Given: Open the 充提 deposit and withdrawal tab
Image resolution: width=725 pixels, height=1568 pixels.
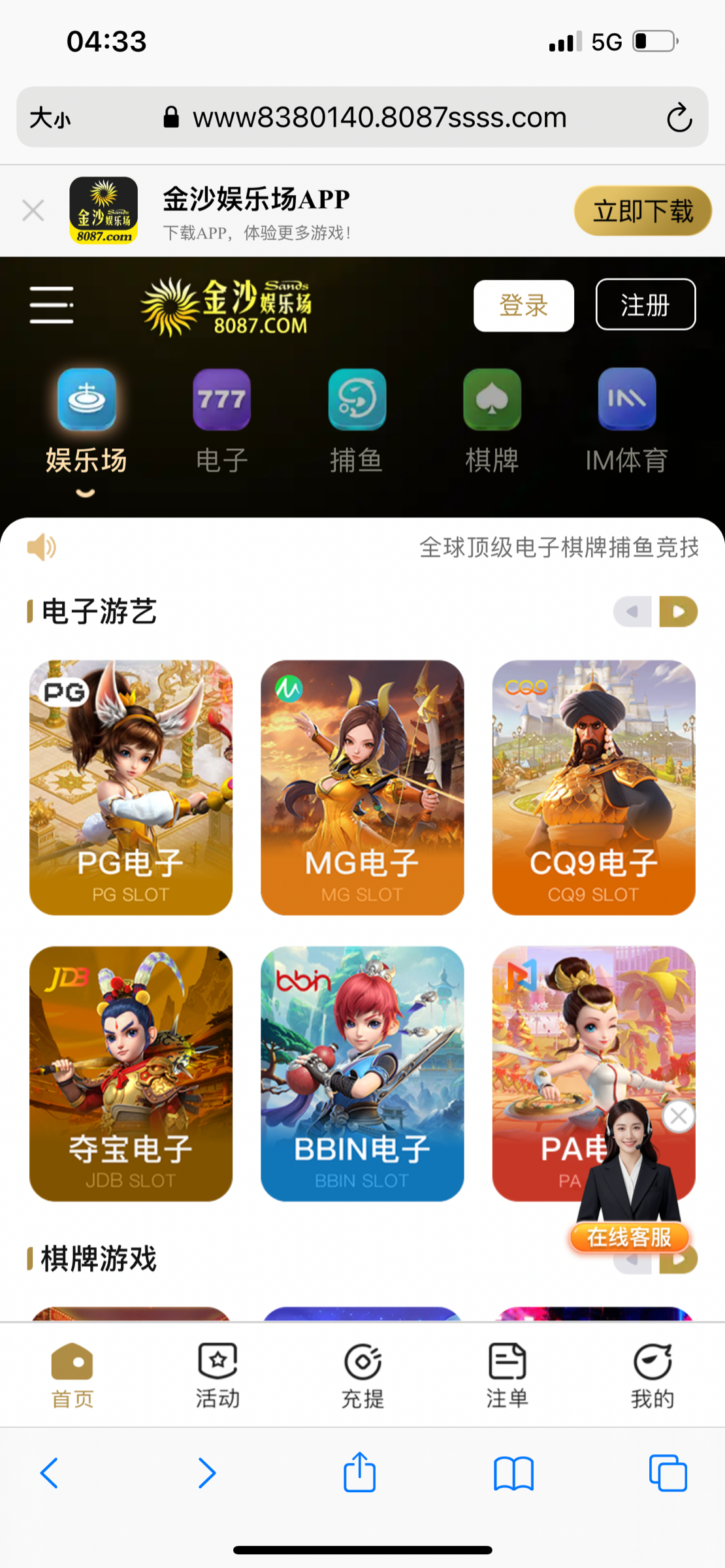Looking at the screenshot, I should click(x=362, y=1375).
